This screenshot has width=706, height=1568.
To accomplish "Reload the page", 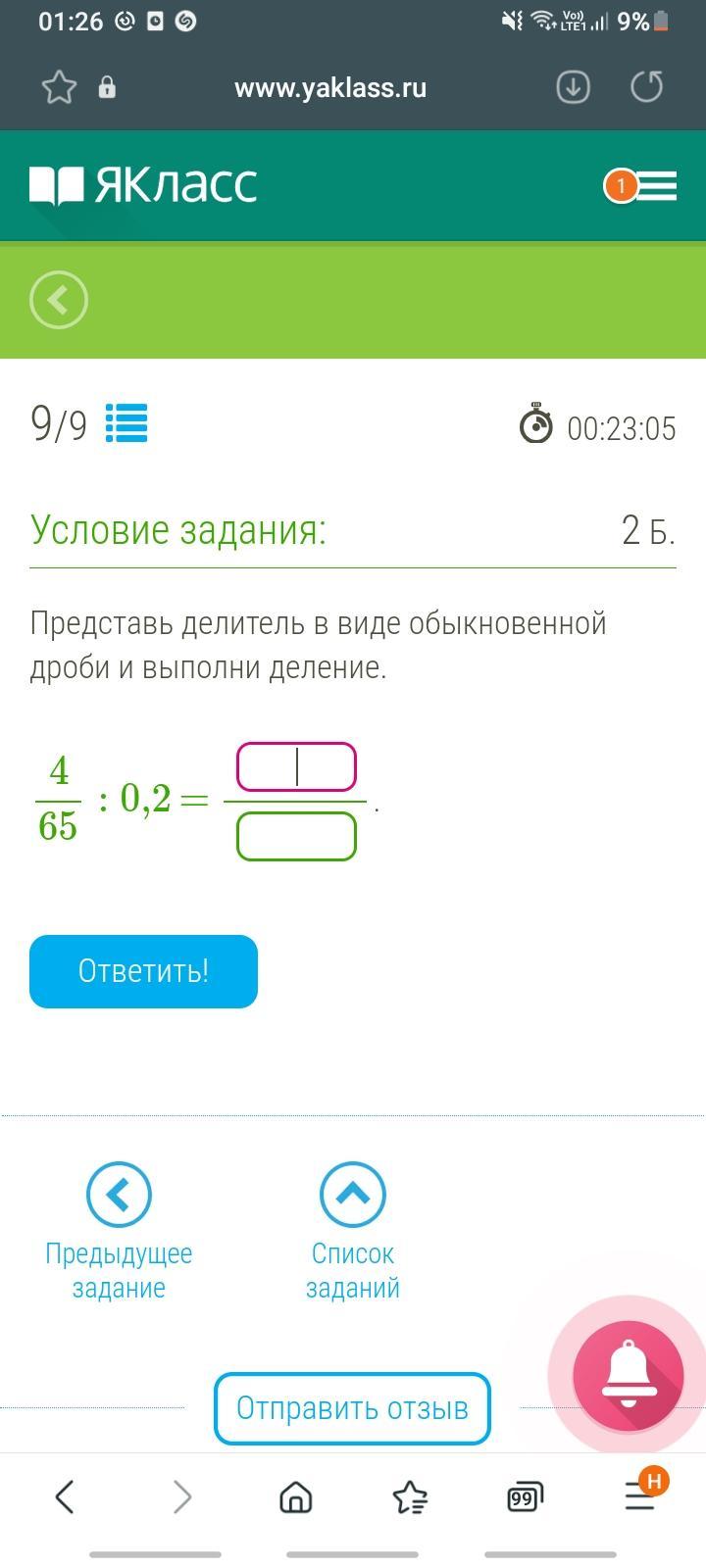I will [647, 88].
